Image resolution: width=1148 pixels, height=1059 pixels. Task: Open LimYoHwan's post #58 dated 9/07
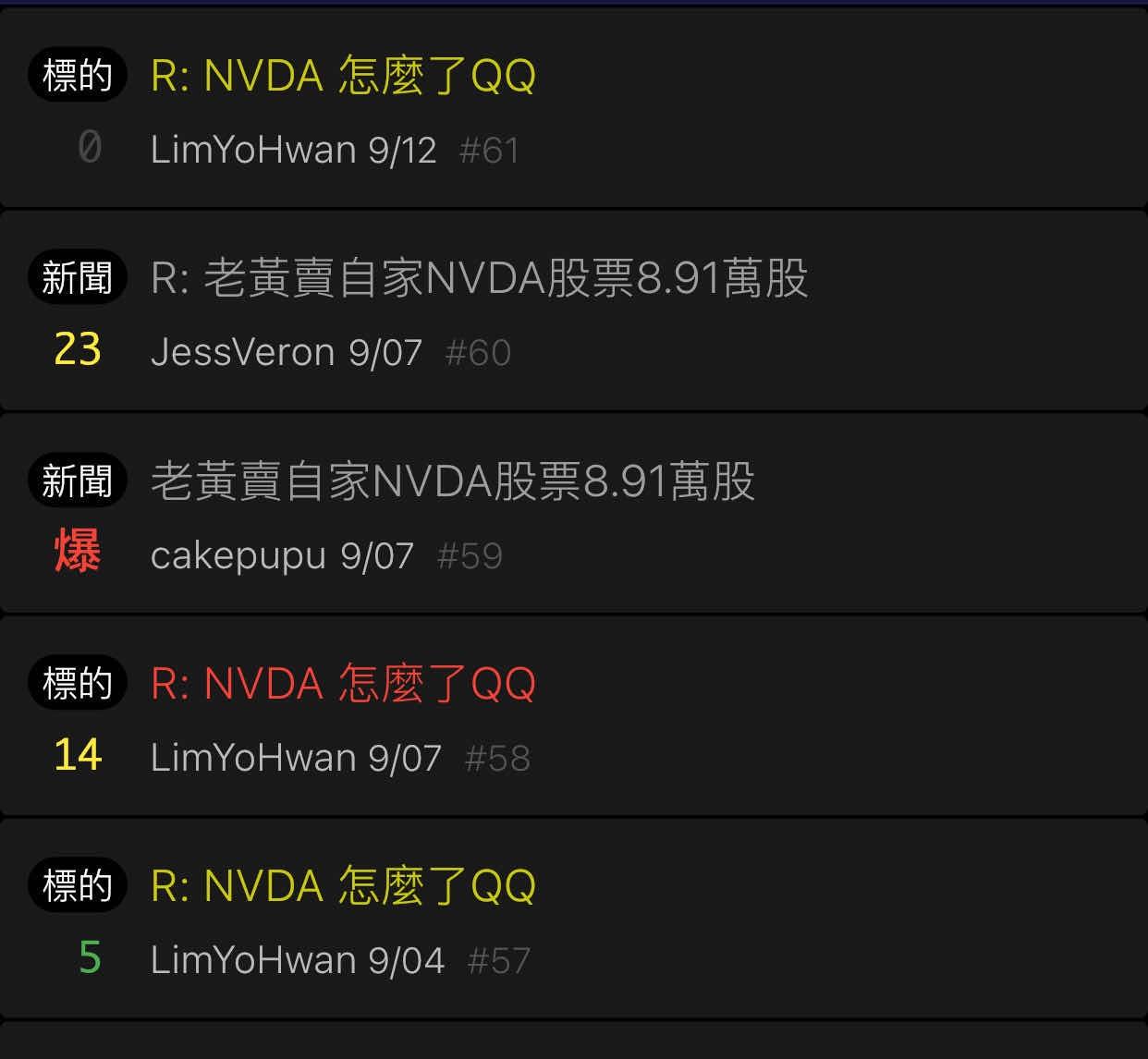(343, 684)
